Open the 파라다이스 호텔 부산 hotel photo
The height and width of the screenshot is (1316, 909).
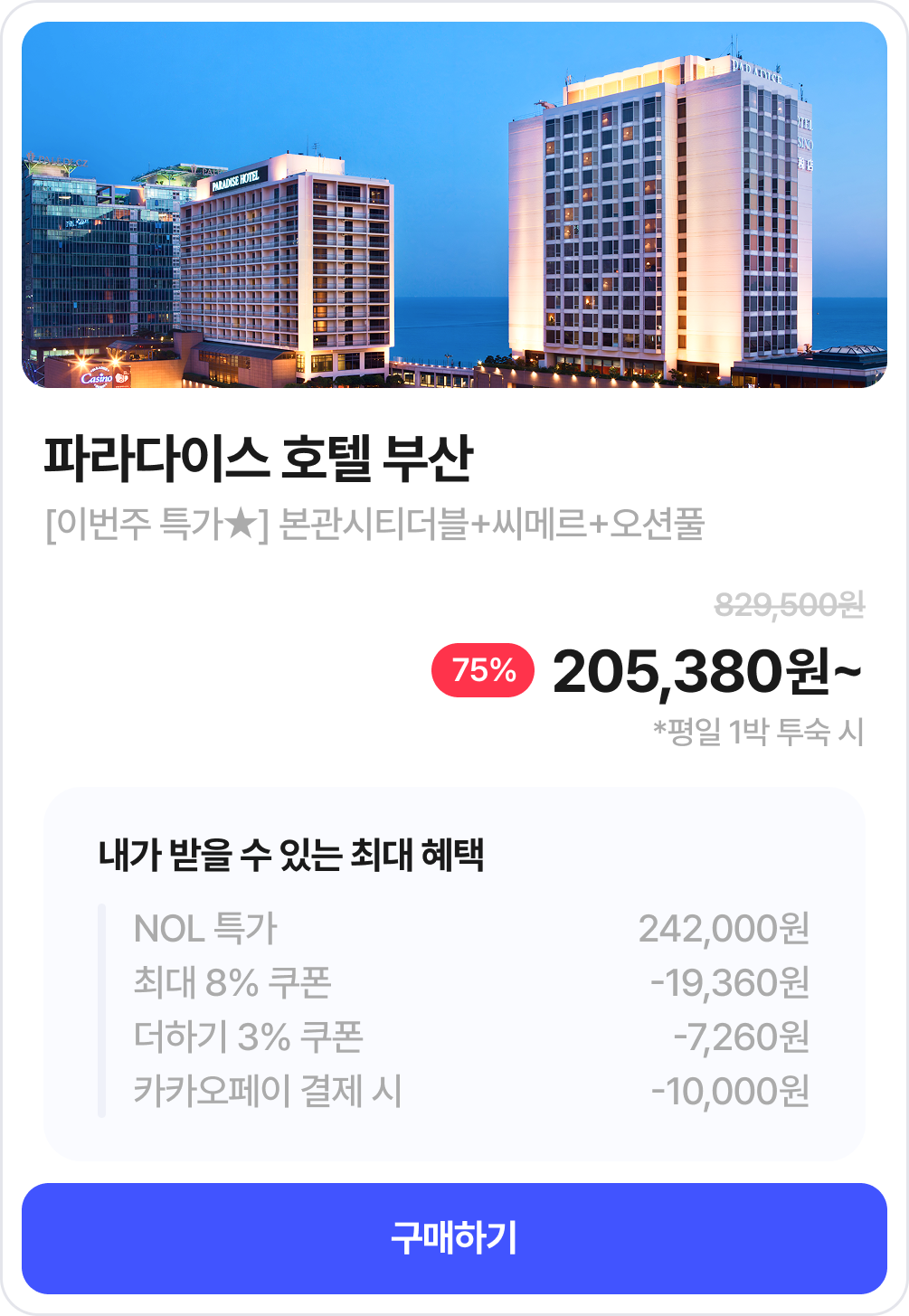454,205
